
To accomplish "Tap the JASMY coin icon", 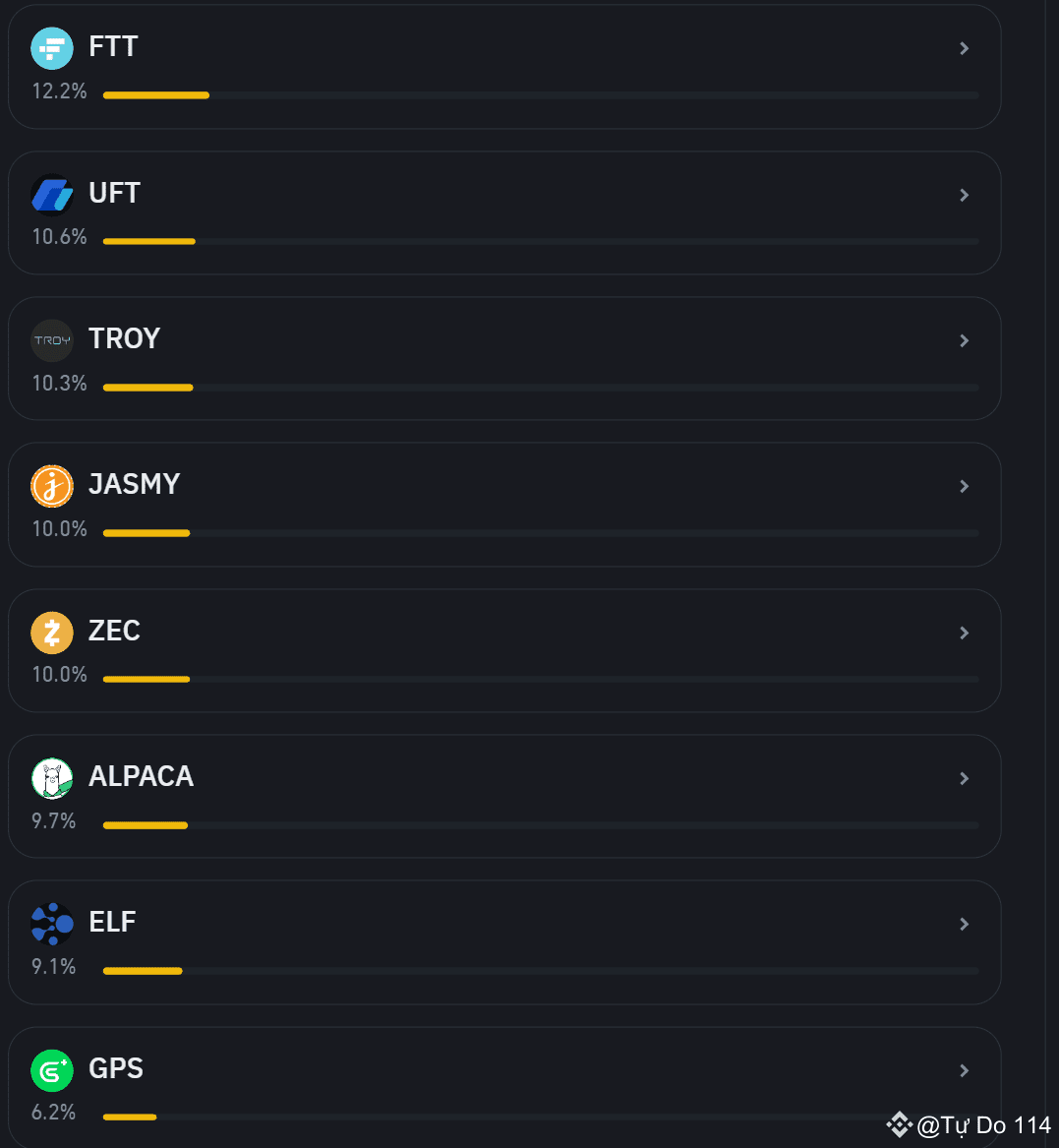I will point(52,485).
